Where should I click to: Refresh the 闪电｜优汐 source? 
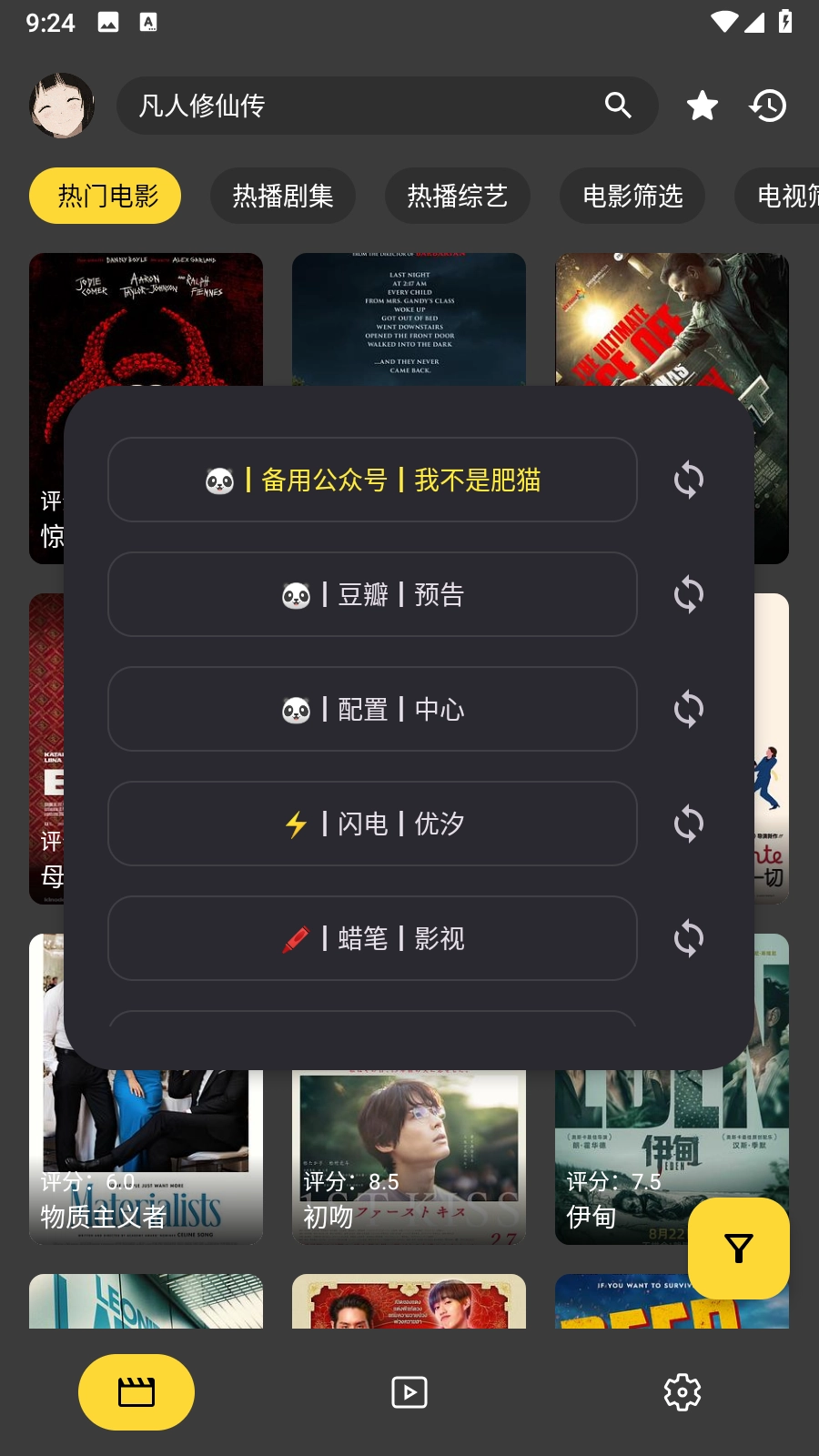(x=689, y=824)
